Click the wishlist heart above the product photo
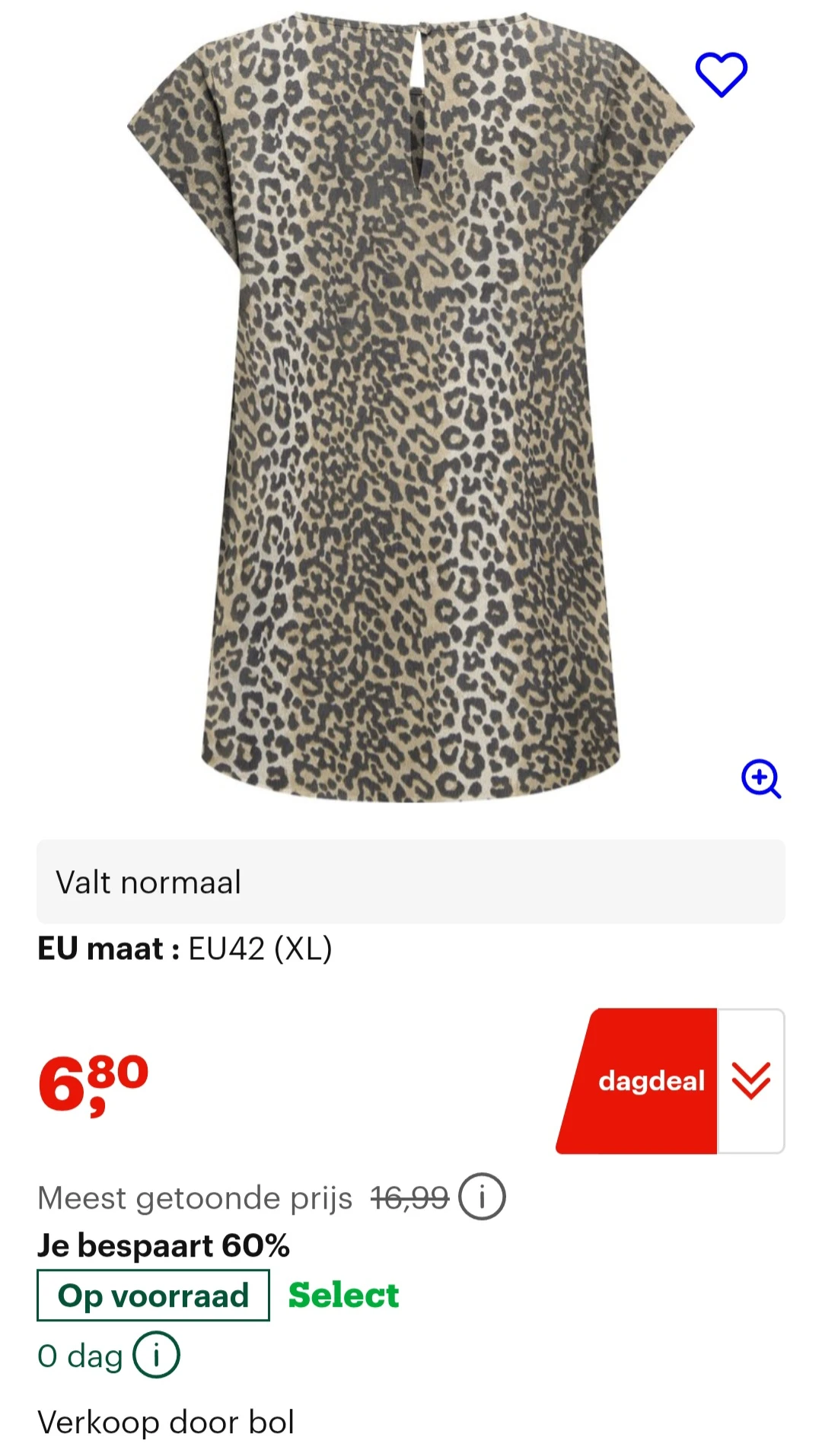The height and width of the screenshot is (1456, 822). point(722,74)
